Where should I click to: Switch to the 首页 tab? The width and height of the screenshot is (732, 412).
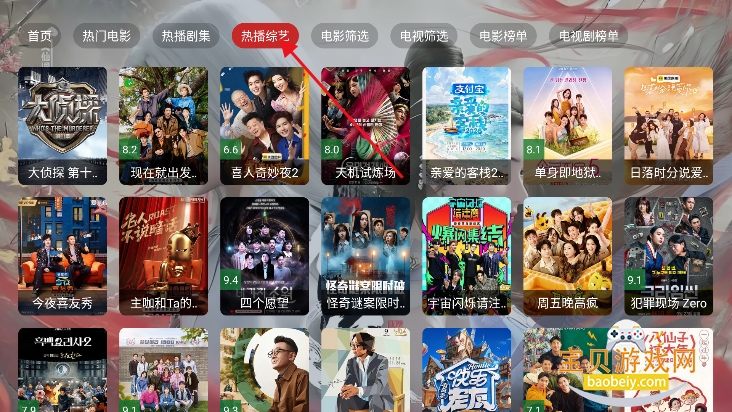click(40, 36)
